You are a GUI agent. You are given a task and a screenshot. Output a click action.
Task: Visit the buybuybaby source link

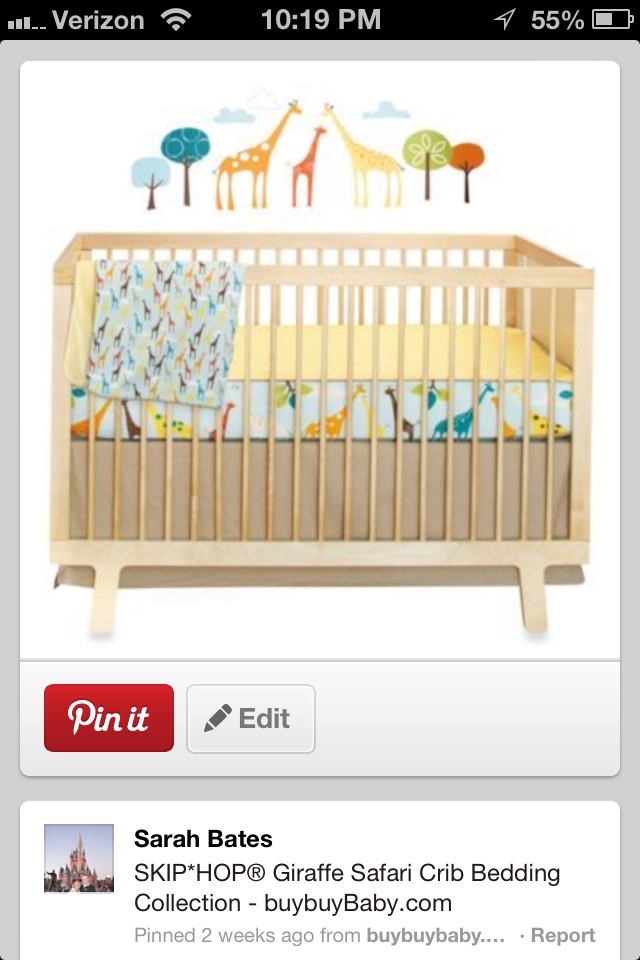(436, 936)
